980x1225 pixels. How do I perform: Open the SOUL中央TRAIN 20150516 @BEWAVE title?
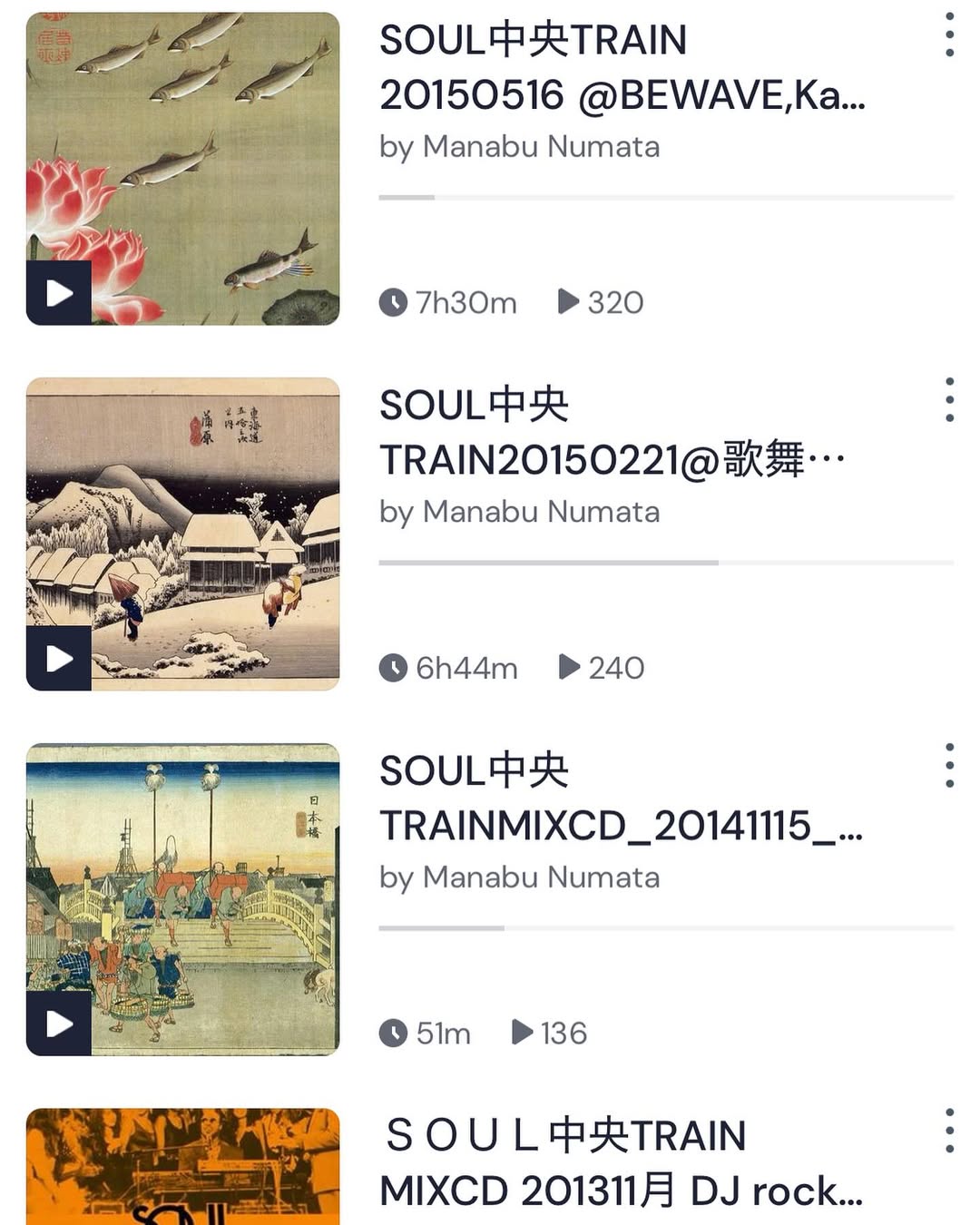pos(622,67)
